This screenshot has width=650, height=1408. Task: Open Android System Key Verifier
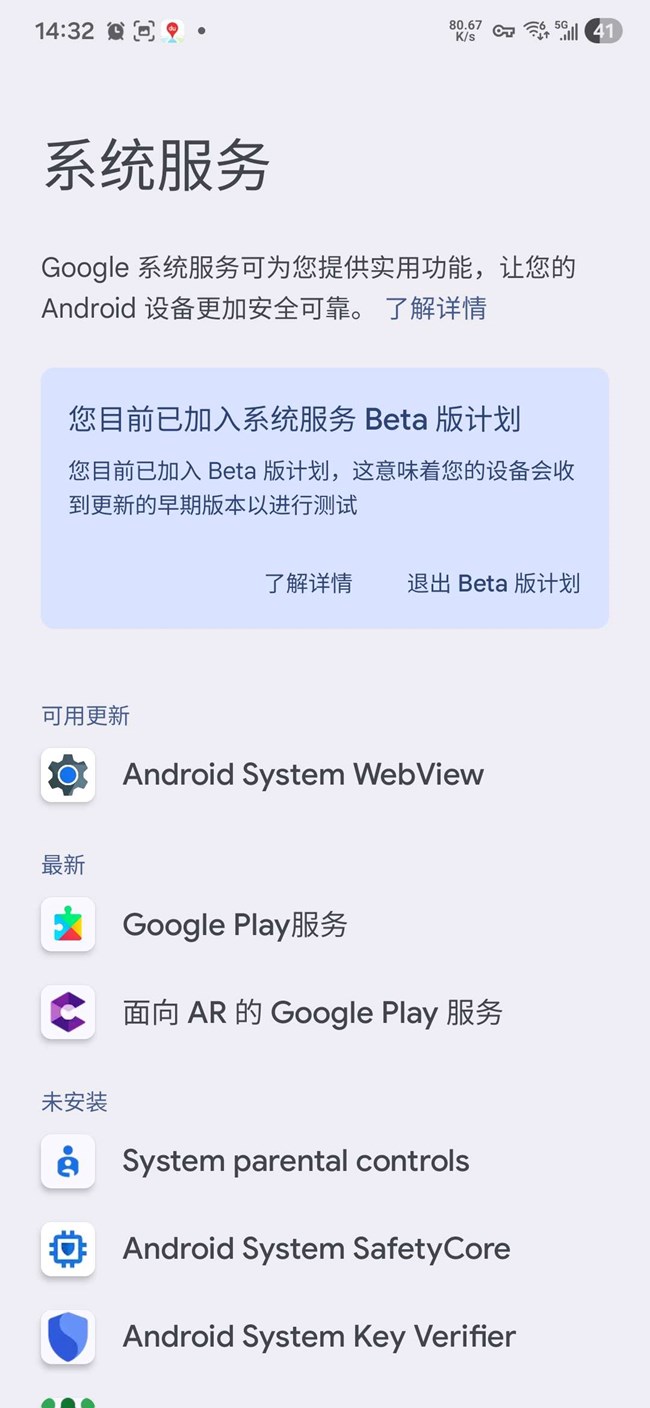point(318,1337)
